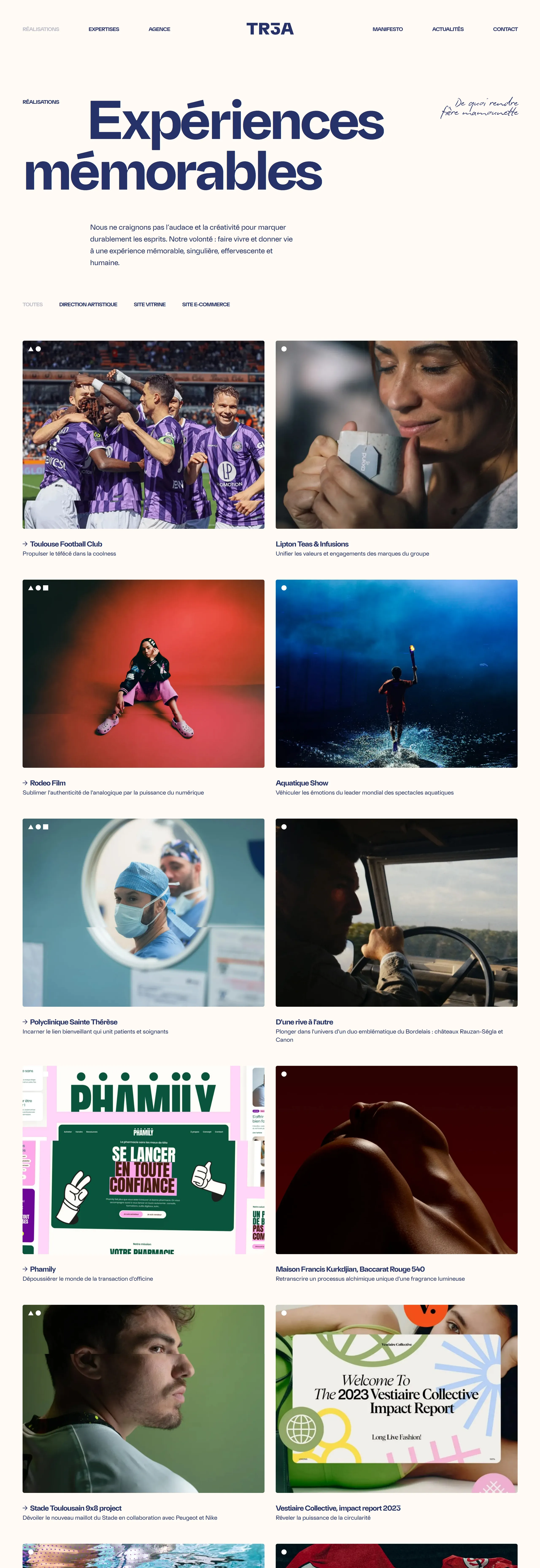Open the Expertises navigation link
This screenshot has height=1568, width=540.
(x=104, y=29)
